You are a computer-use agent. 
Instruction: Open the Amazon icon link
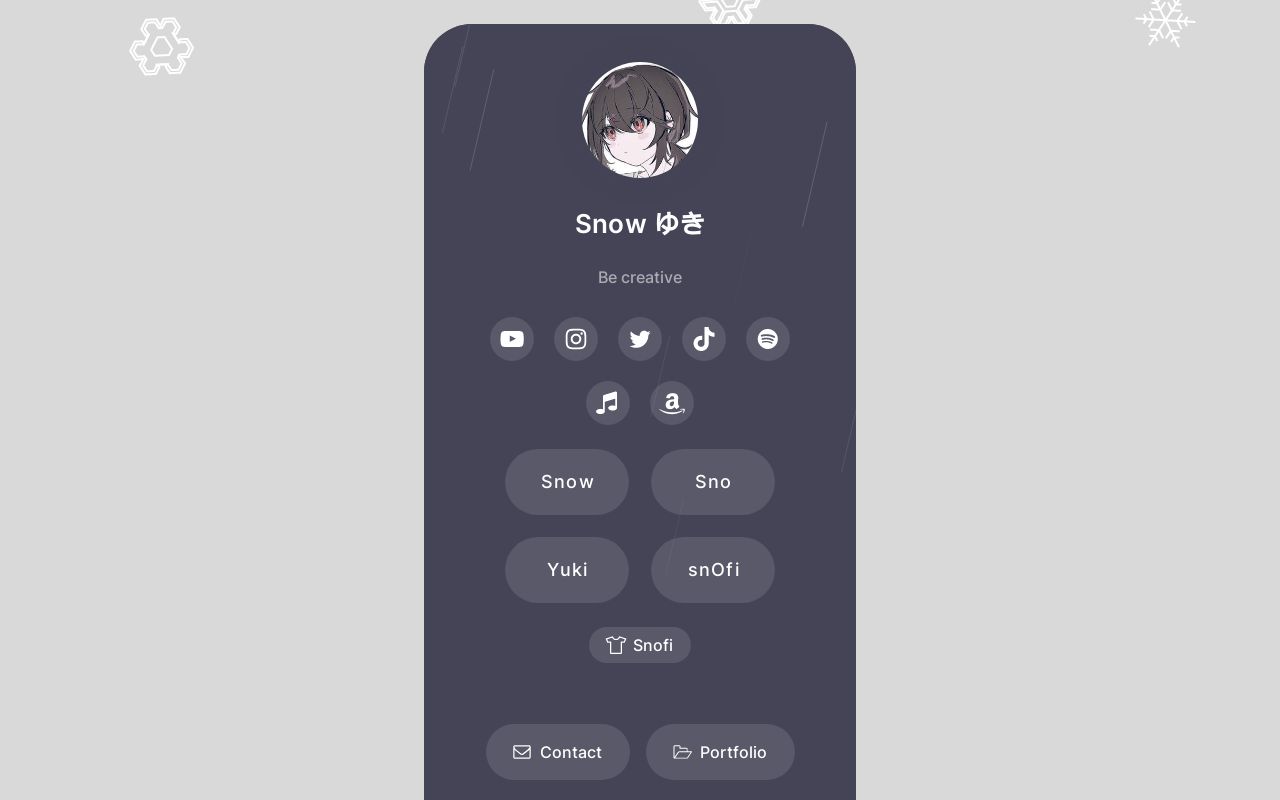tap(672, 403)
